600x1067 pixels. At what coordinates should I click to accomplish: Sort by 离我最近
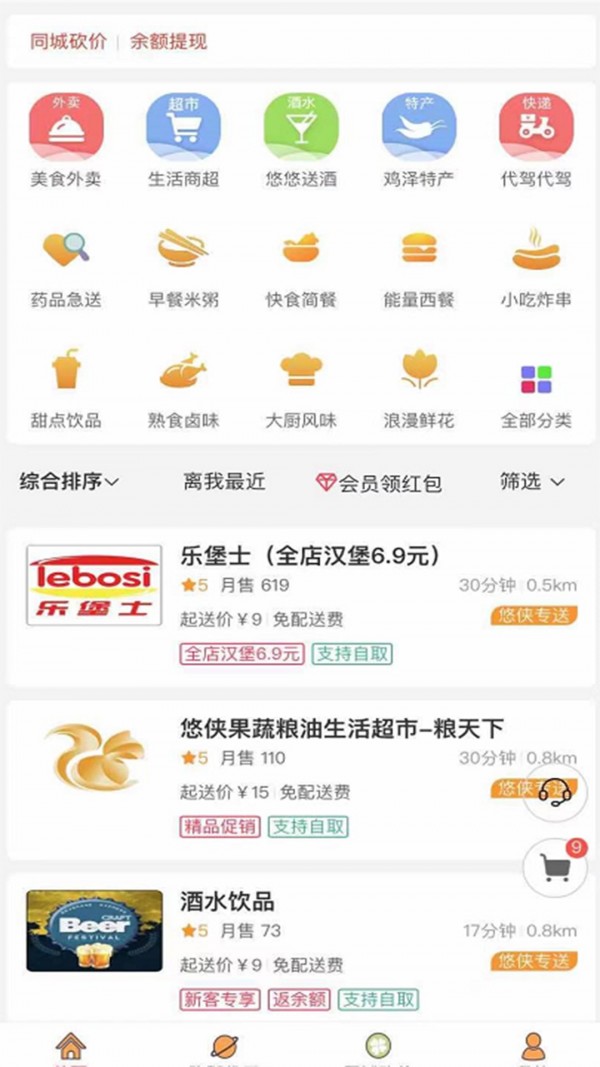click(224, 482)
